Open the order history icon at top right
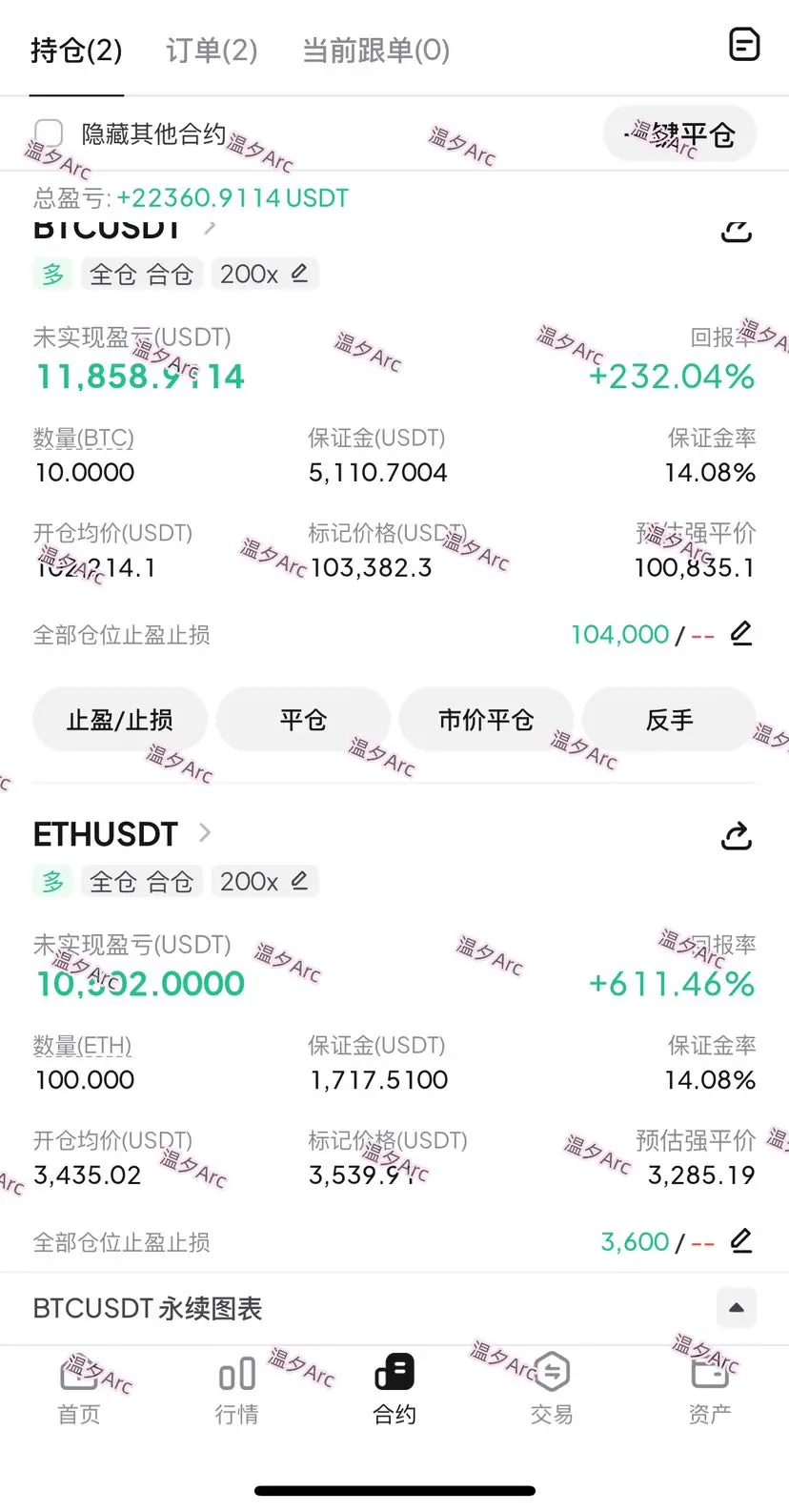 pyautogui.click(x=744, y=44)
